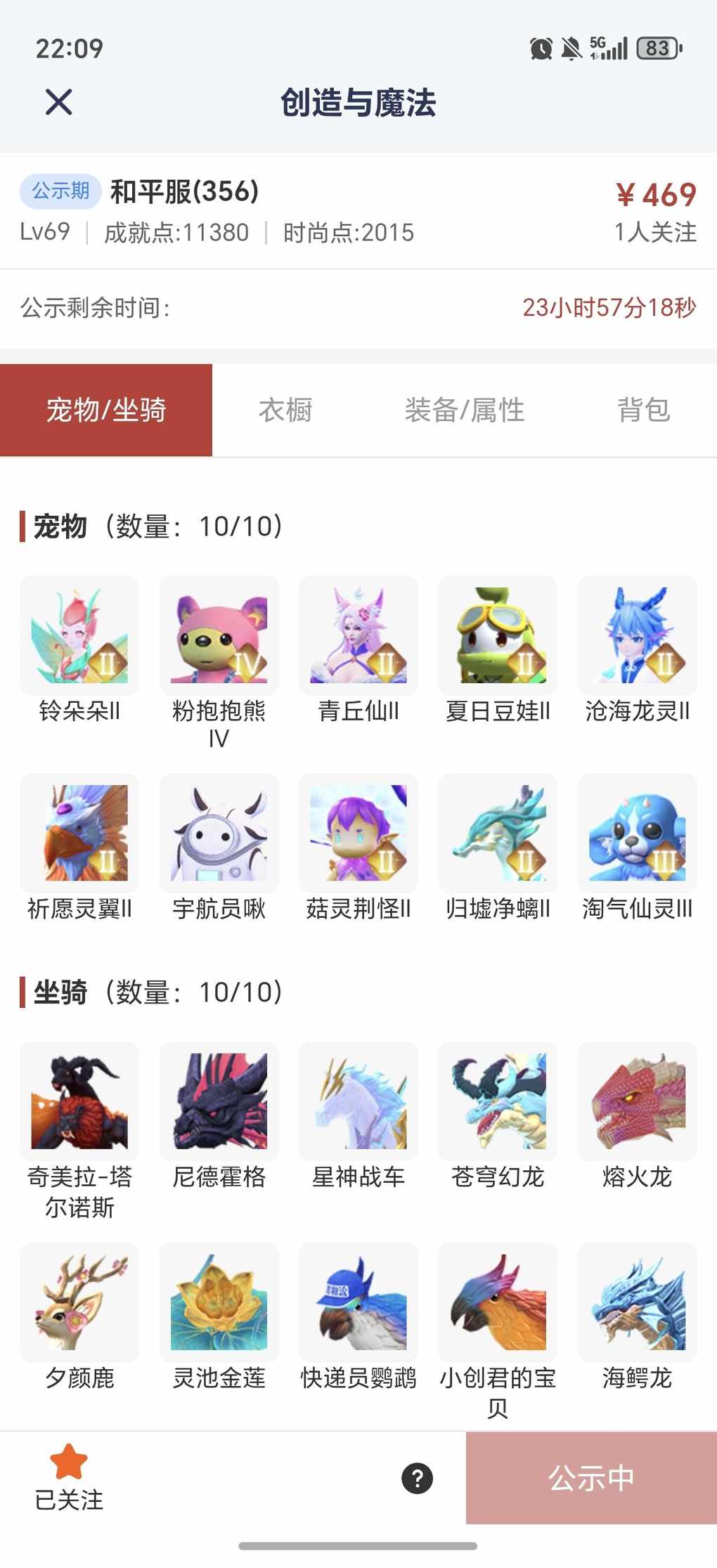Switch to the 衣橱 tab

[285, 410]
